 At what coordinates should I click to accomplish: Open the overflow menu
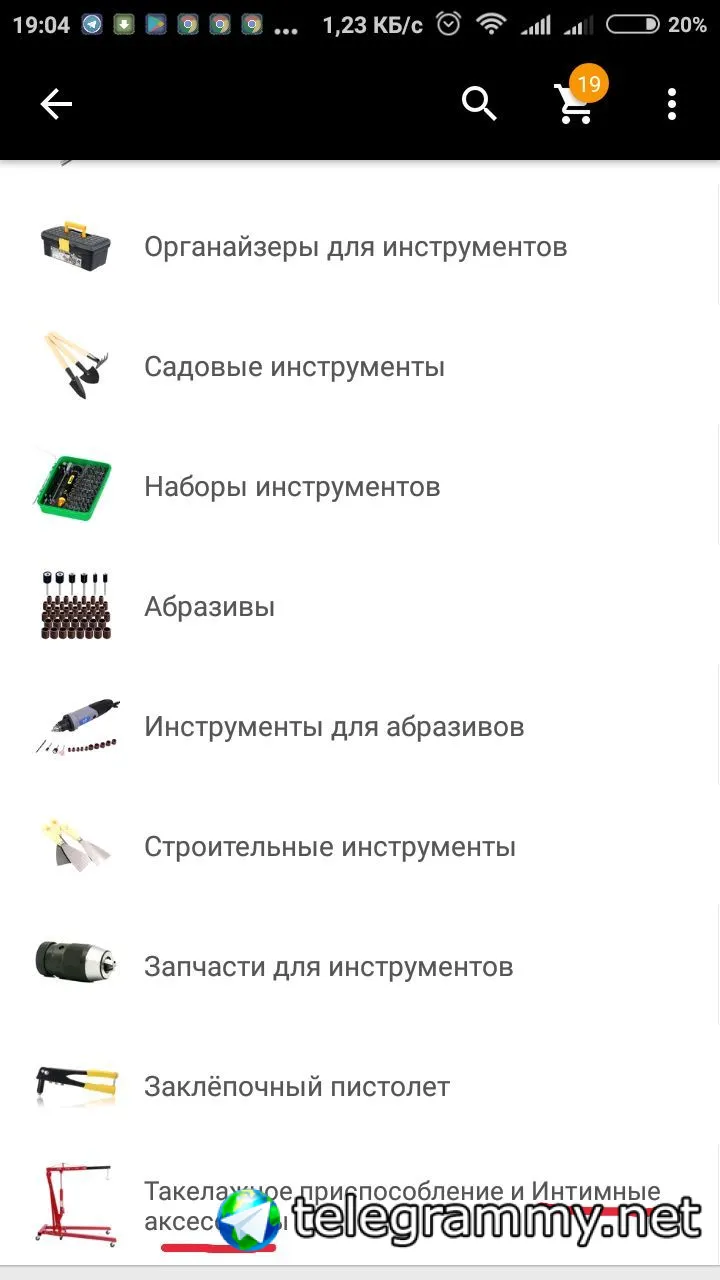672,104
